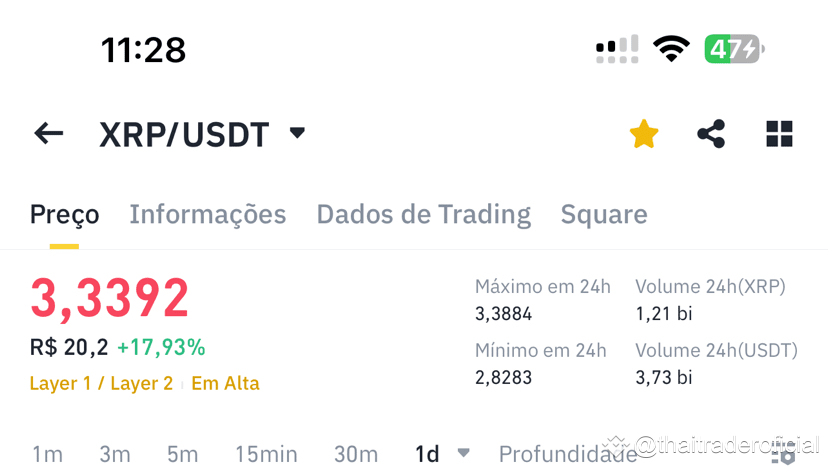Share the XRP/USDT page

[711, 134]
